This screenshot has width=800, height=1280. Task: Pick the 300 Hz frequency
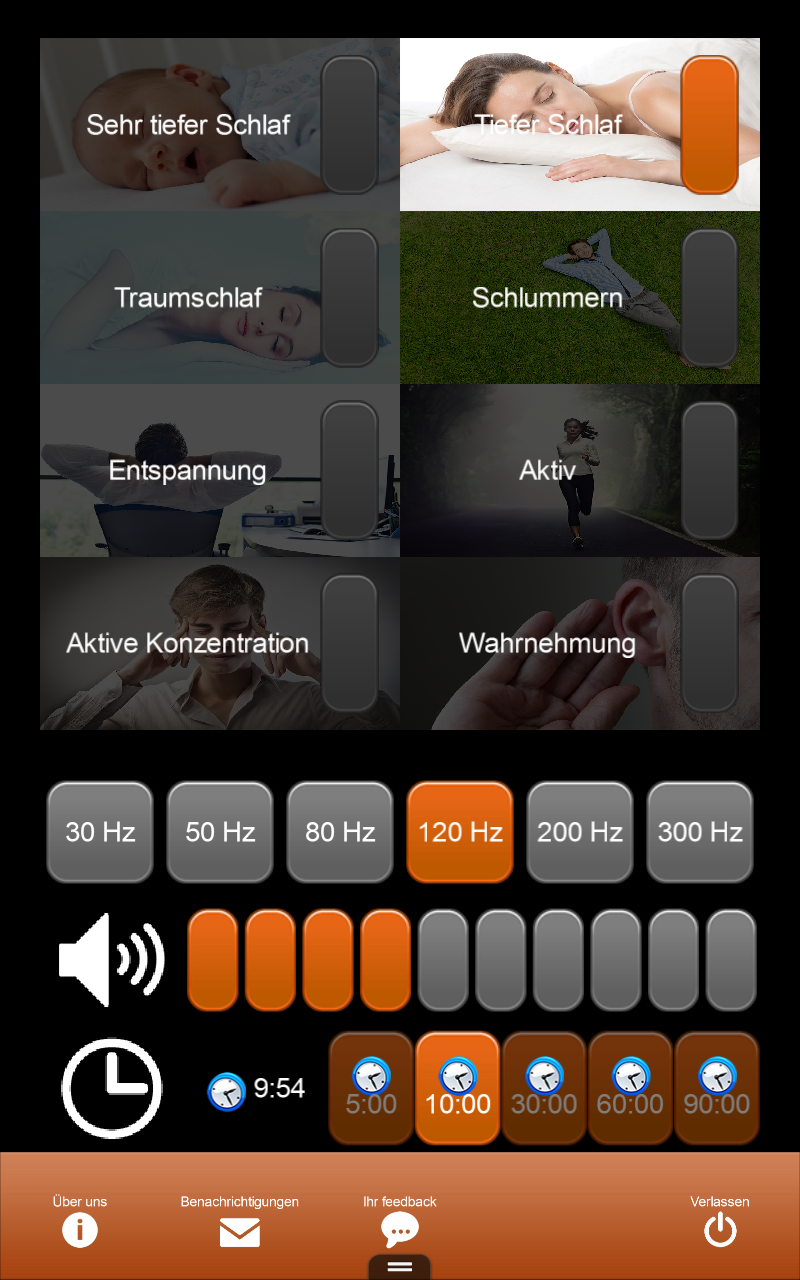click(x=700, y=832)
